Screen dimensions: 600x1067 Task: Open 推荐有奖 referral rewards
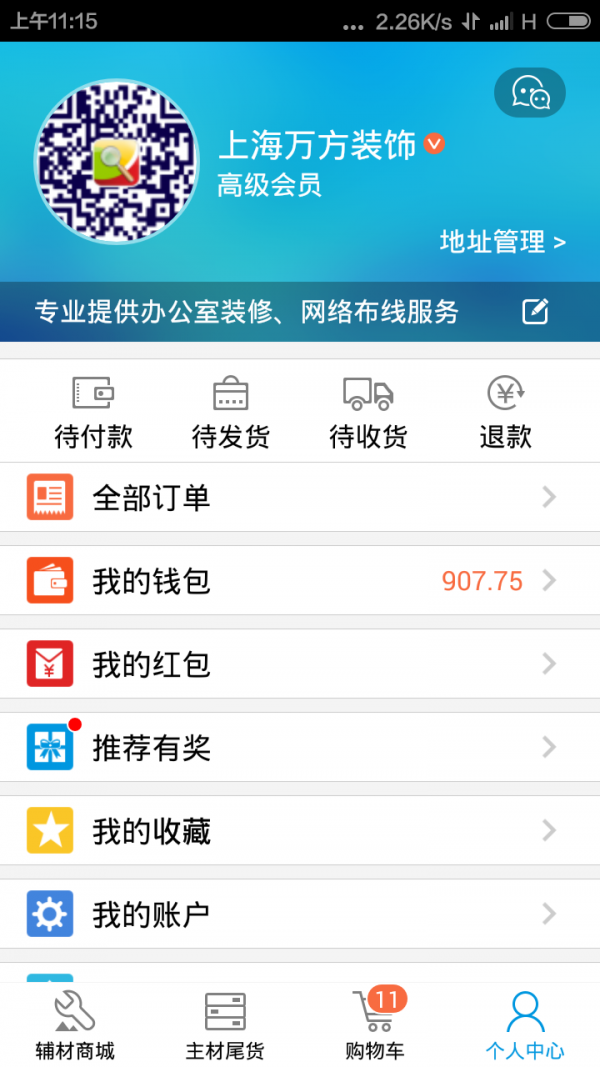click(300, 747)
